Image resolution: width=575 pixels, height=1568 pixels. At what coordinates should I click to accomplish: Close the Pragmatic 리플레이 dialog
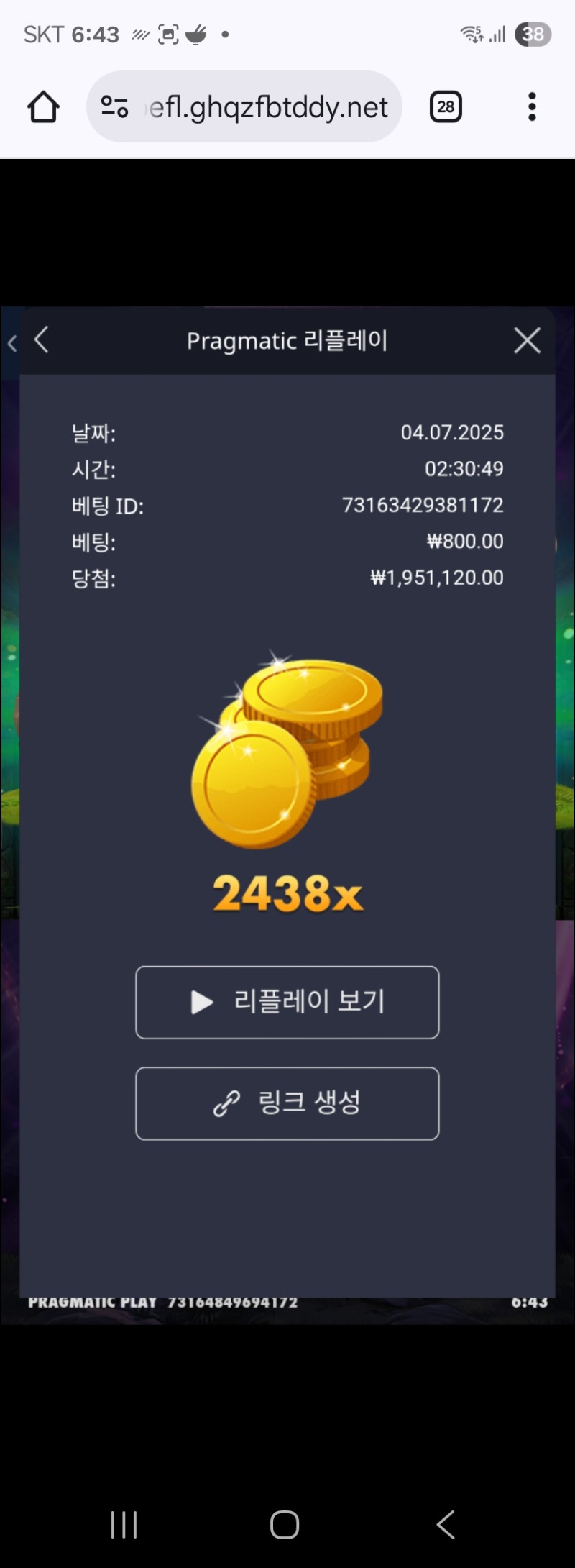pos(527,340)
